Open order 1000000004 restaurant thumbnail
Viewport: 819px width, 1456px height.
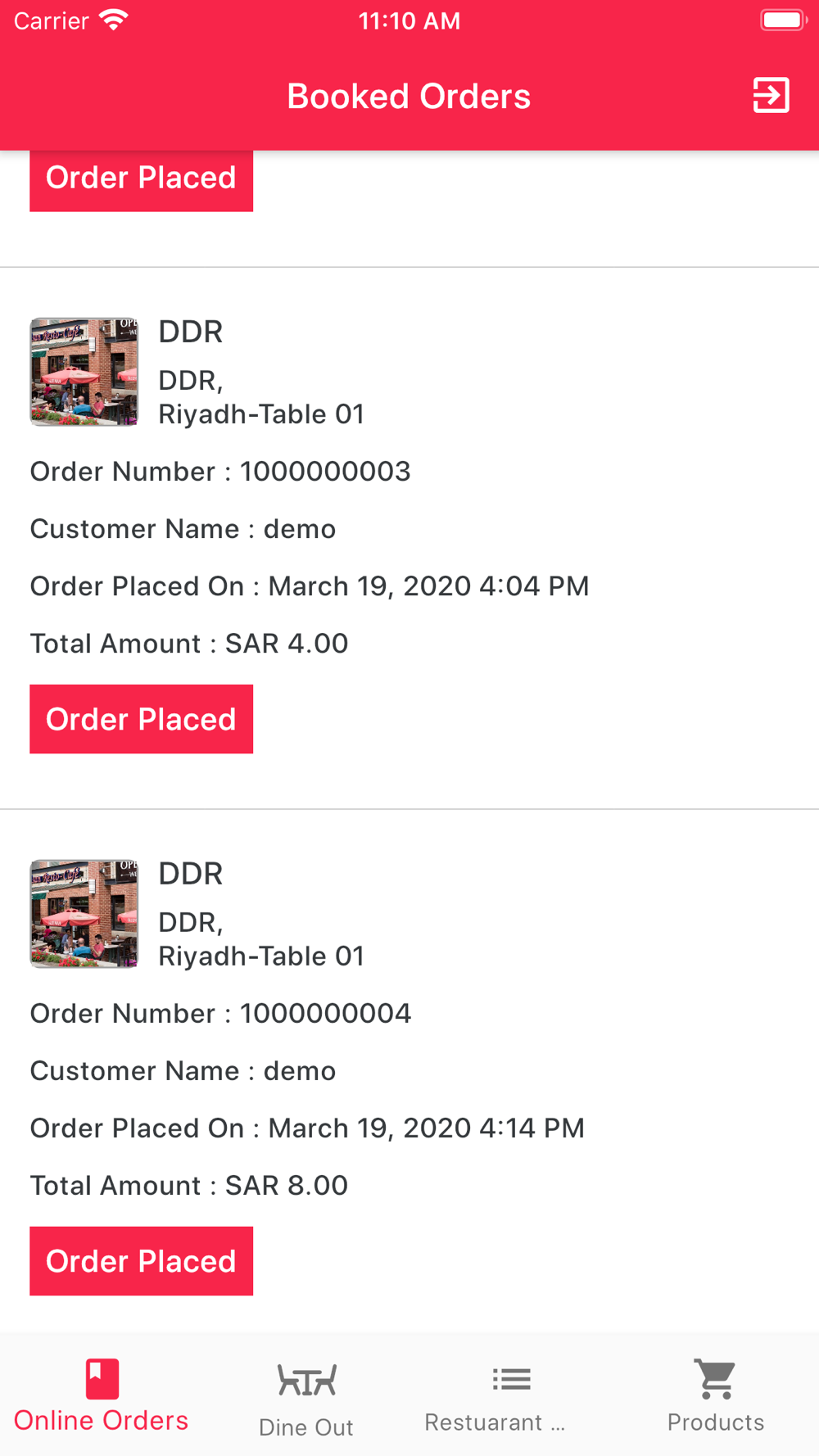(84, 914)
